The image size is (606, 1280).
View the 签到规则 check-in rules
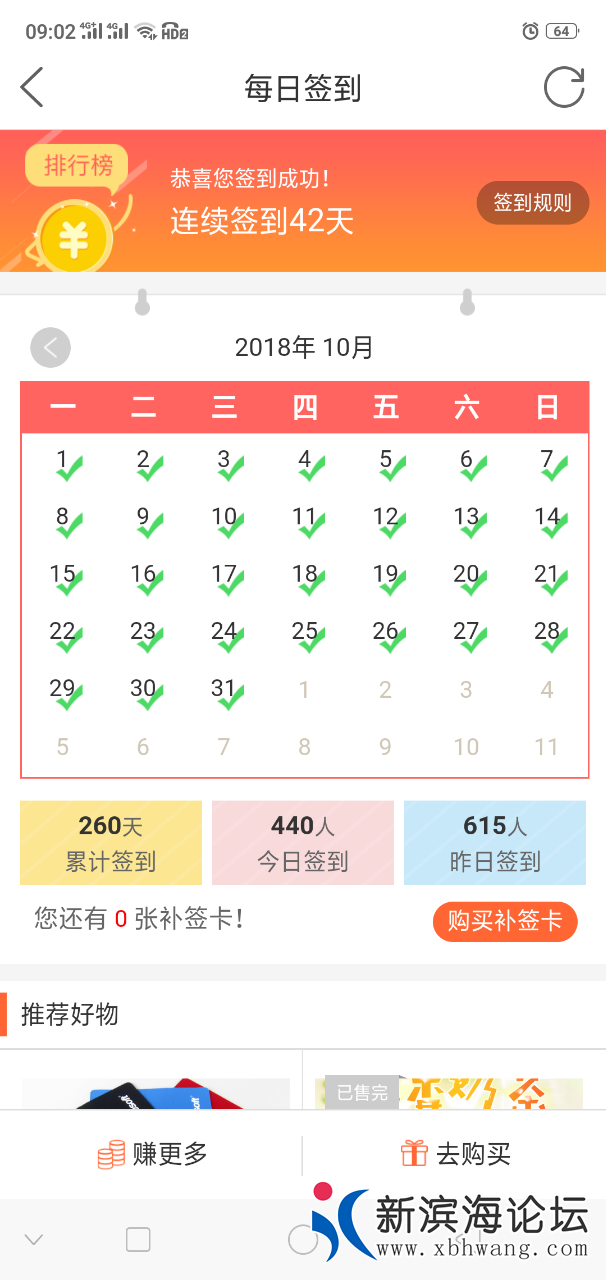click(532, 203)
